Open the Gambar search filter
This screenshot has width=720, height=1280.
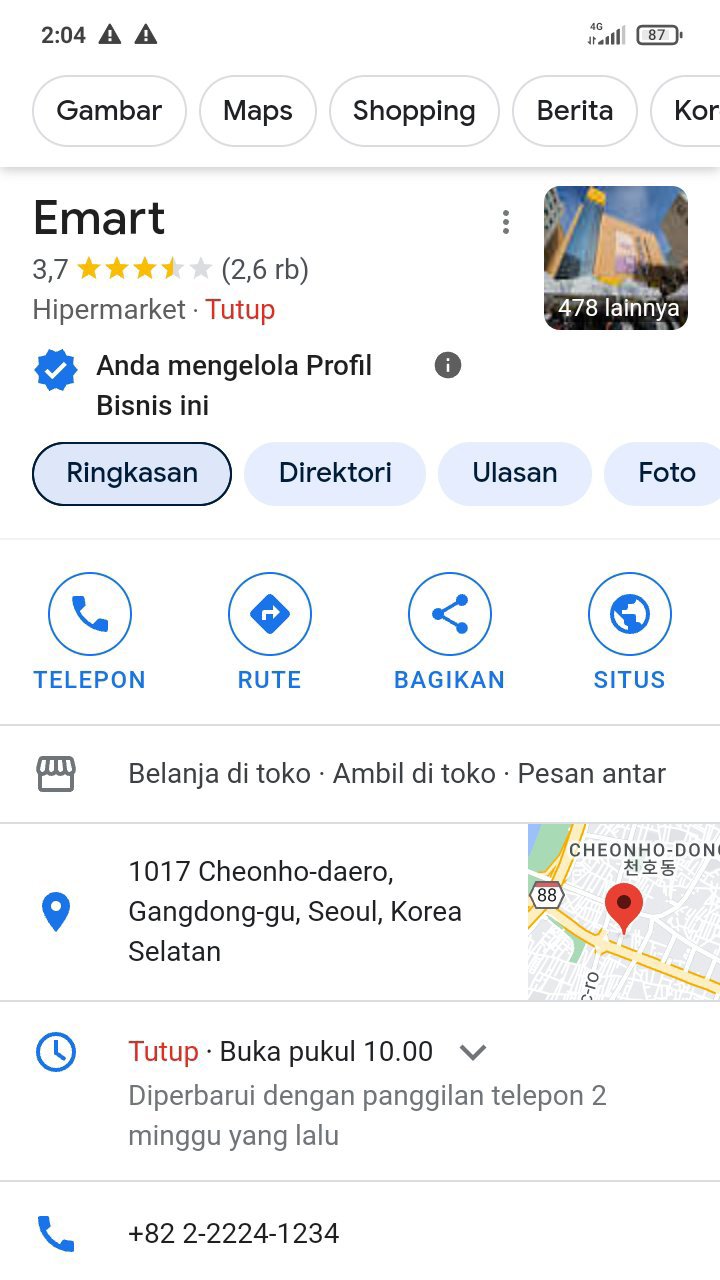click(109, 111)
